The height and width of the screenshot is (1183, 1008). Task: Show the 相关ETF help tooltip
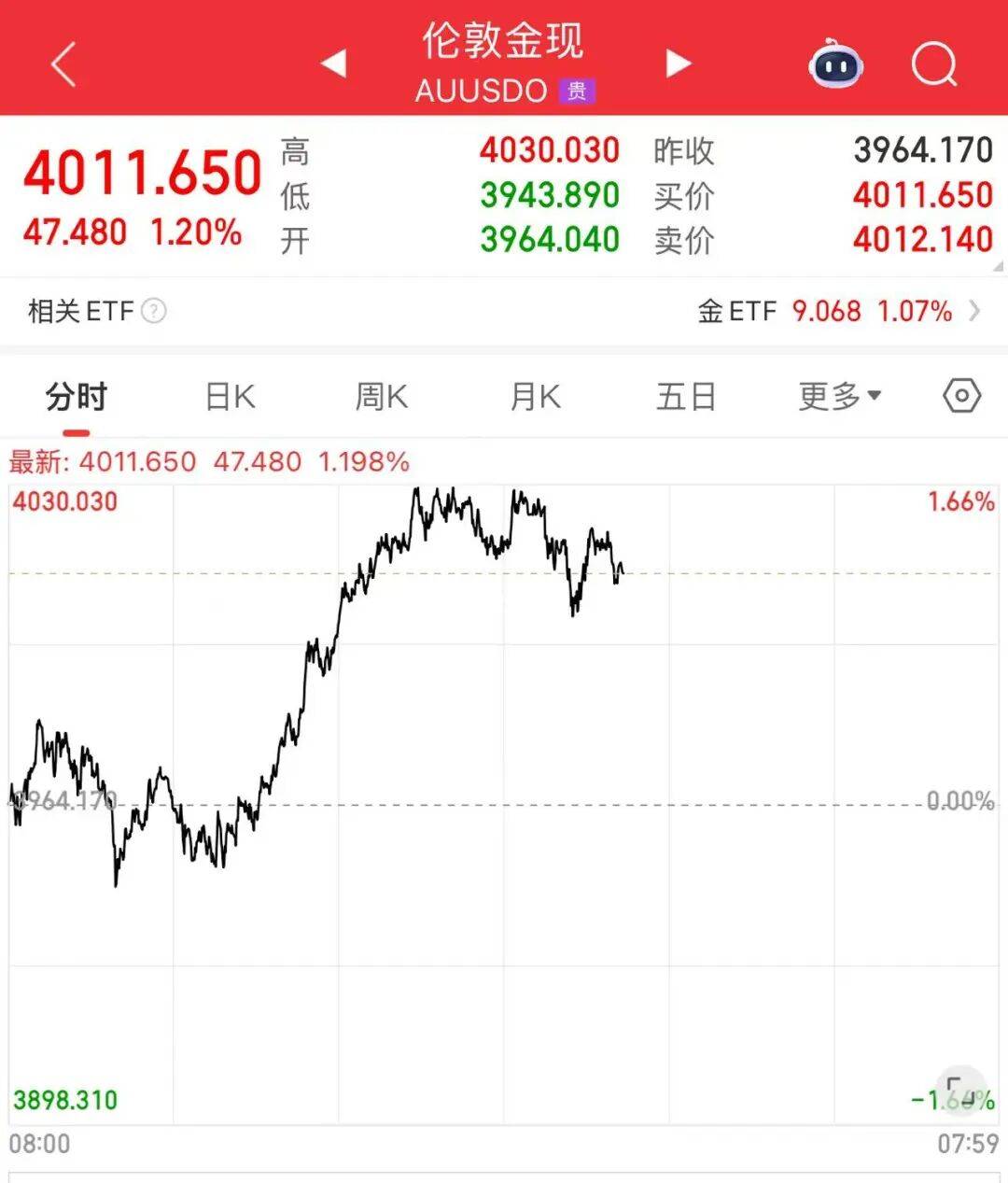point(154,311)
